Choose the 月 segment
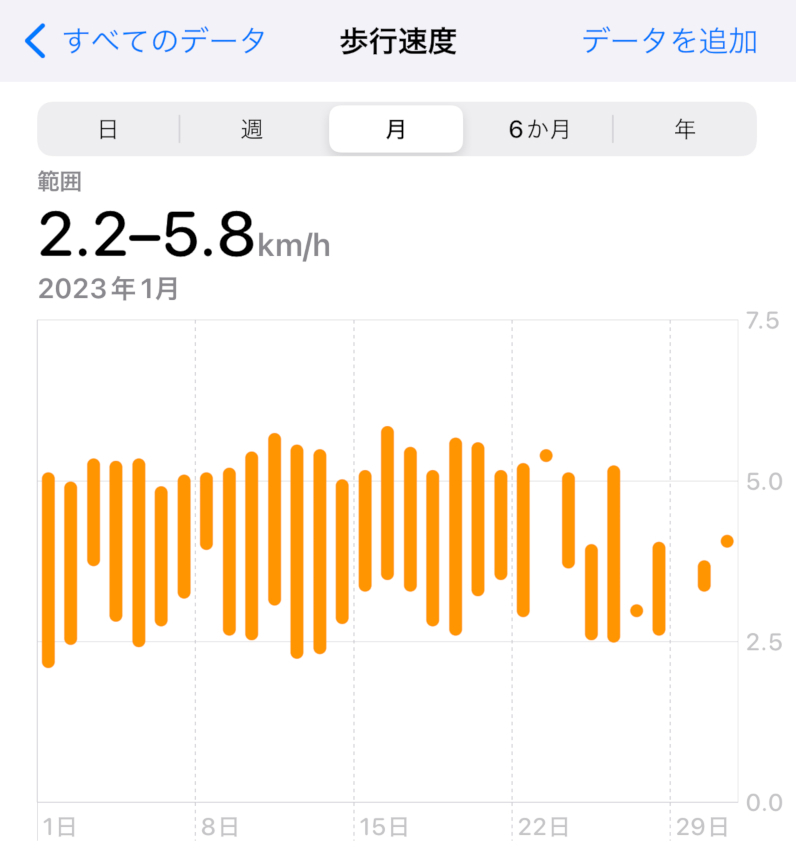Viewport: 796px width, 850px height. [x=396, y=129]
